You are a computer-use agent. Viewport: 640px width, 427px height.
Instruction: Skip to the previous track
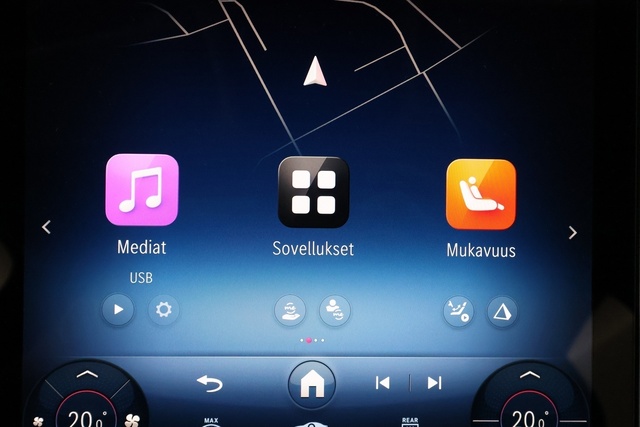[x=382, y=383]
